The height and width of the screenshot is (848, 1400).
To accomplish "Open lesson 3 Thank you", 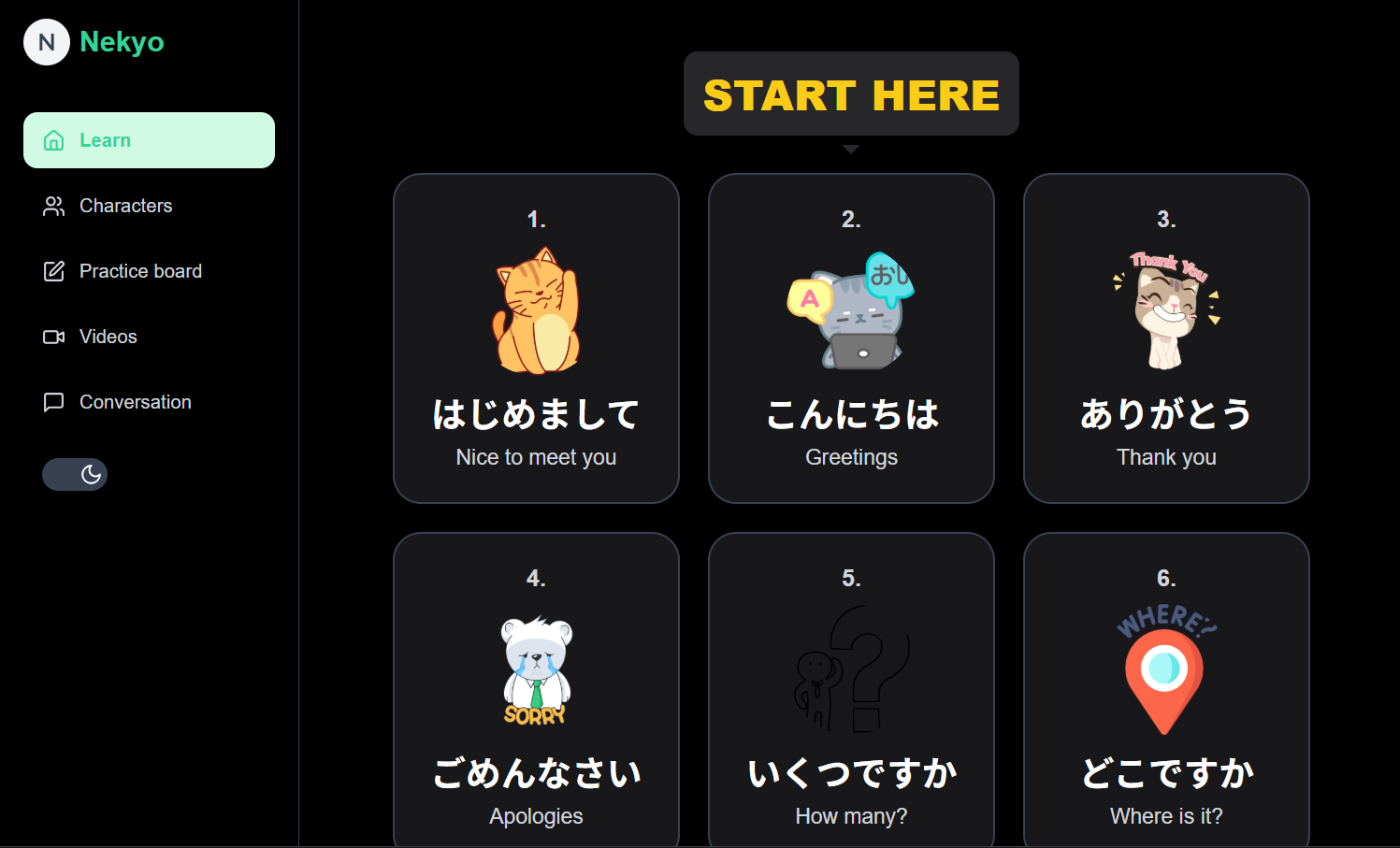I will (x=1166, y=338).
